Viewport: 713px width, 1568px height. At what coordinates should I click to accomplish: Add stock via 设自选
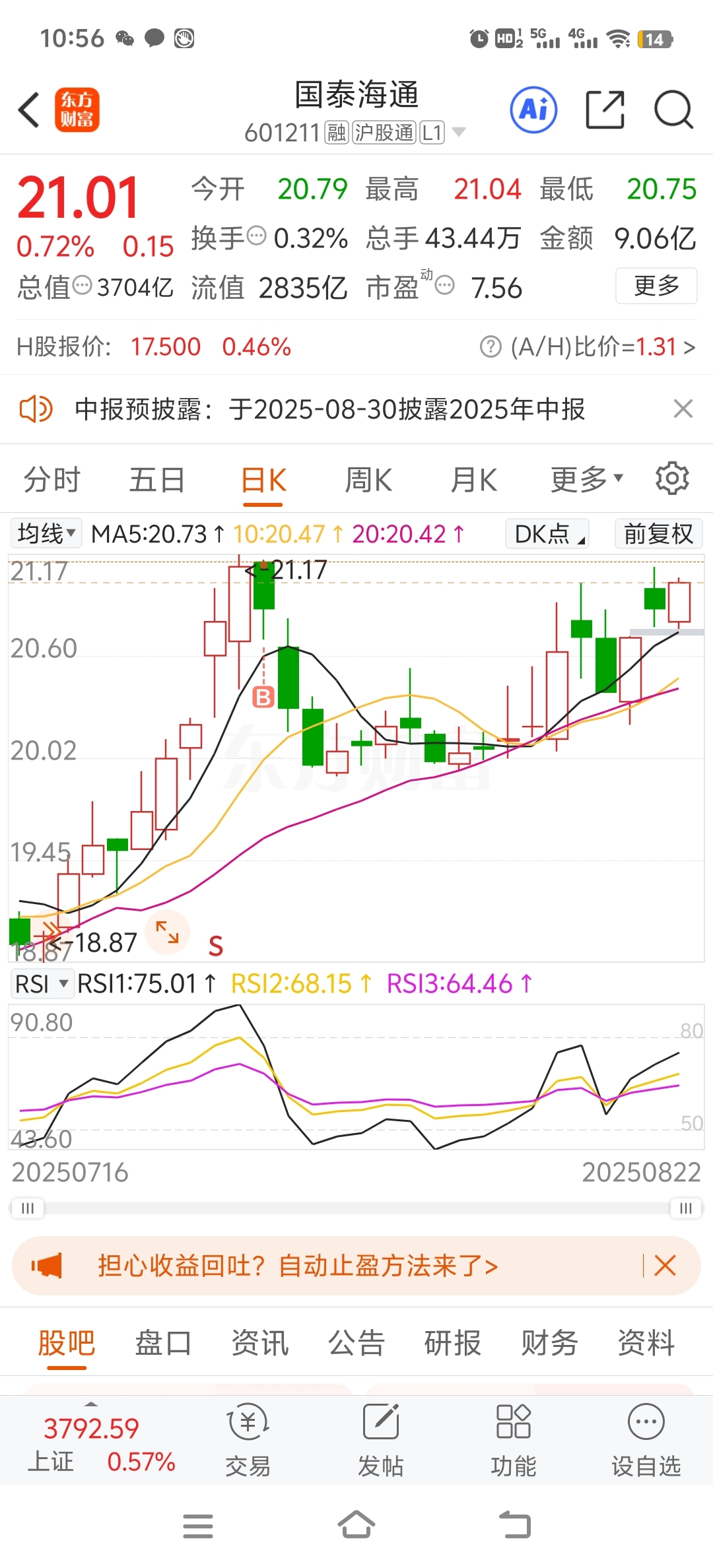point(646,1440)
